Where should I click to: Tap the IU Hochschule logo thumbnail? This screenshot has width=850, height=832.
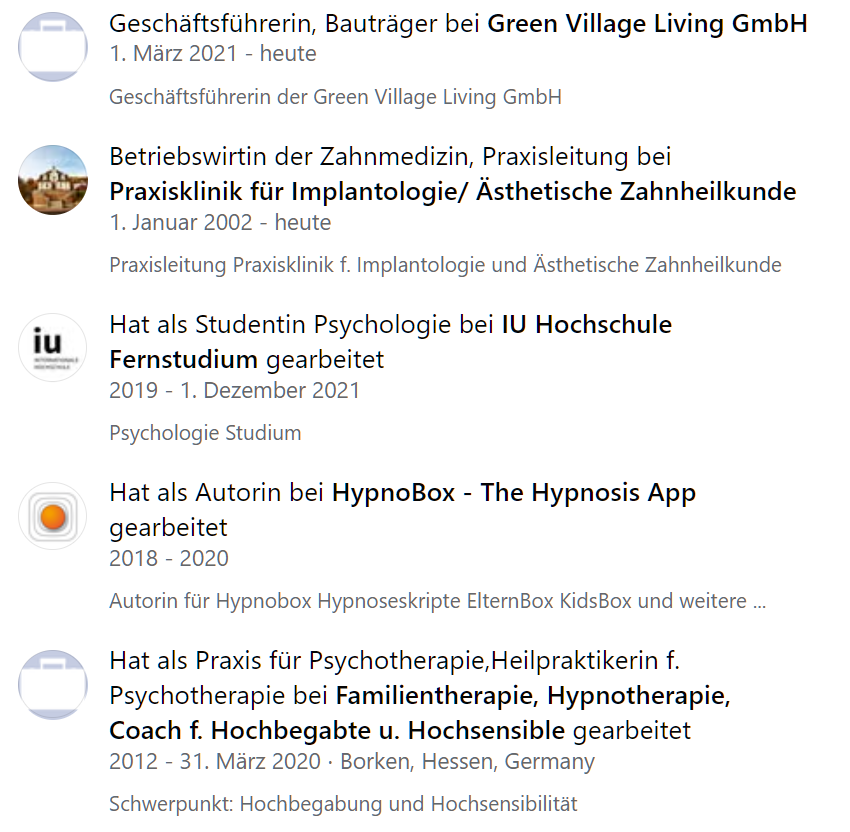pyautogui.click(x=53, y=348)
